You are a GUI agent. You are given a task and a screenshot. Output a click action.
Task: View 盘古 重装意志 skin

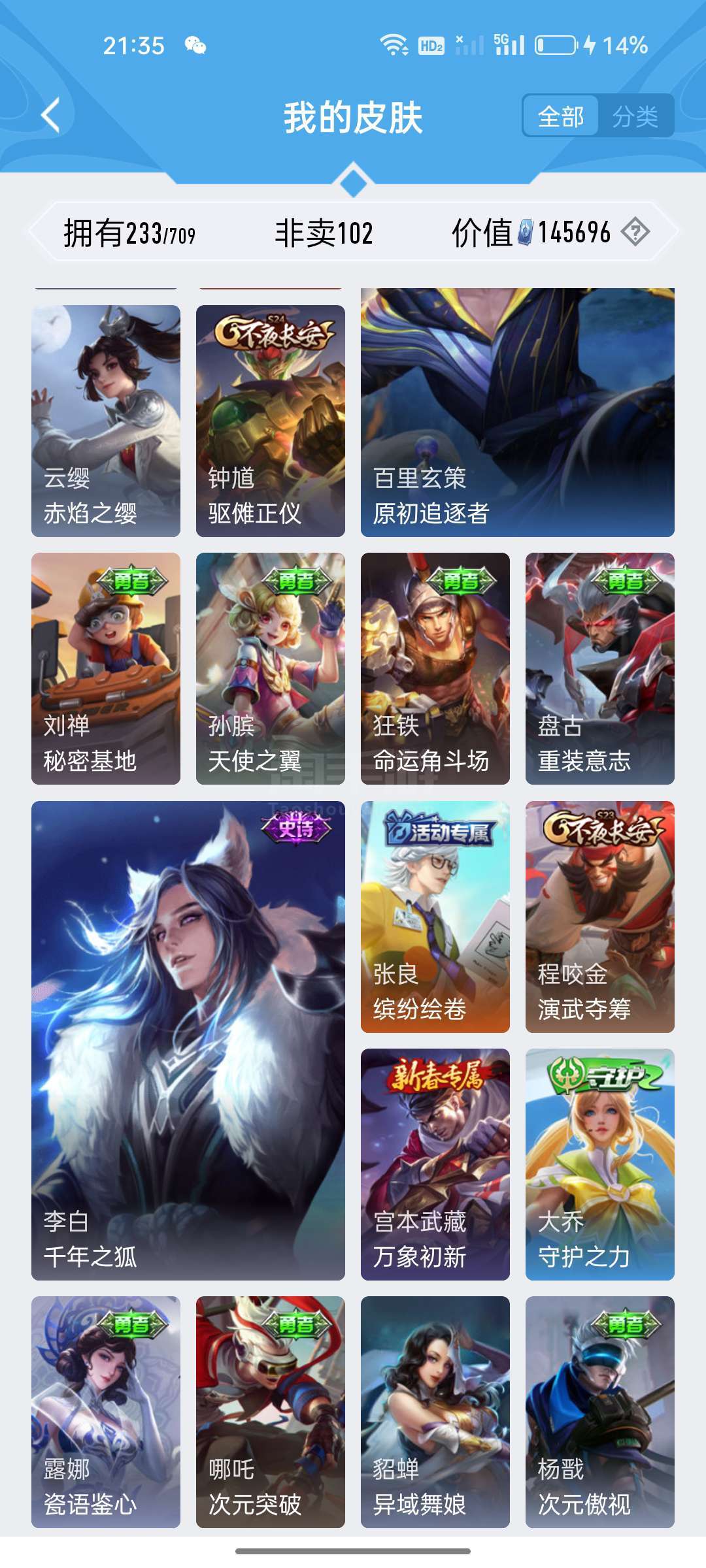click(600, 668)
